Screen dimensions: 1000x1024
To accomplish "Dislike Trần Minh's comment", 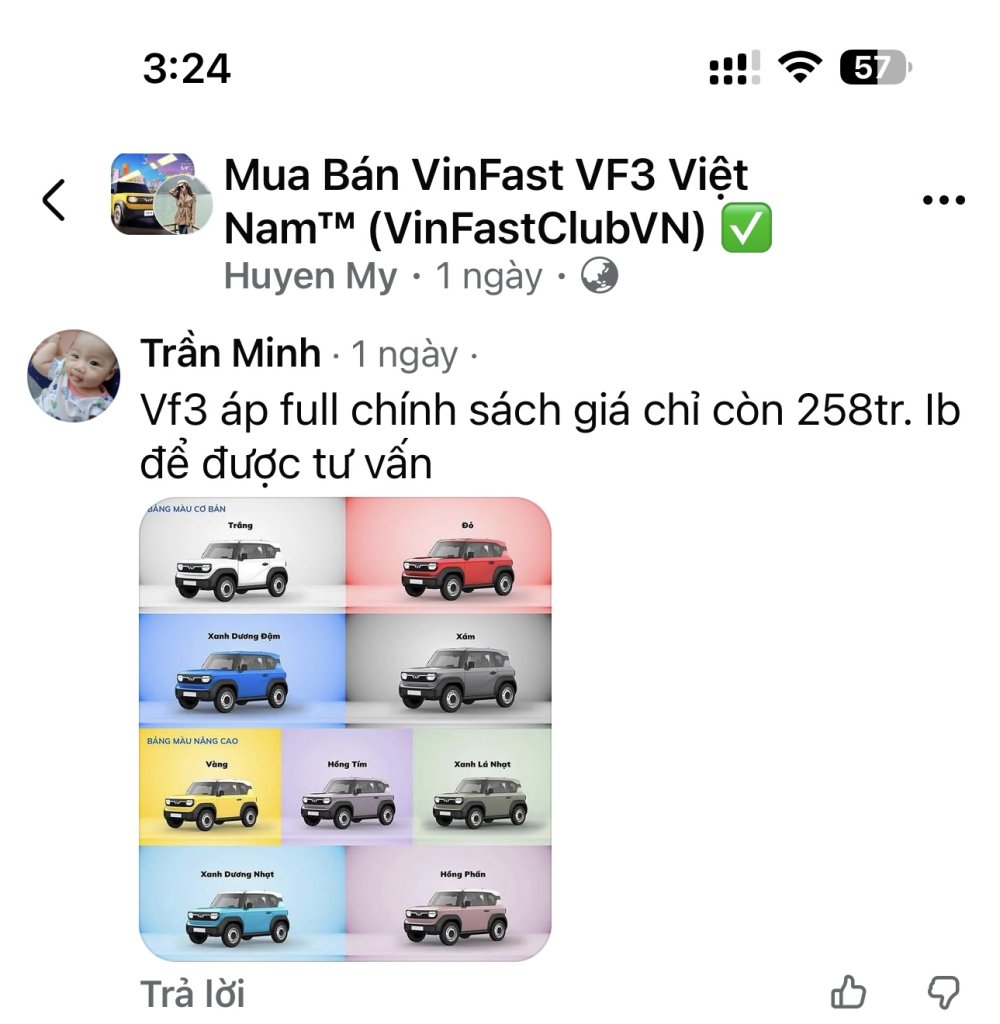I will (x=943, y=993).
